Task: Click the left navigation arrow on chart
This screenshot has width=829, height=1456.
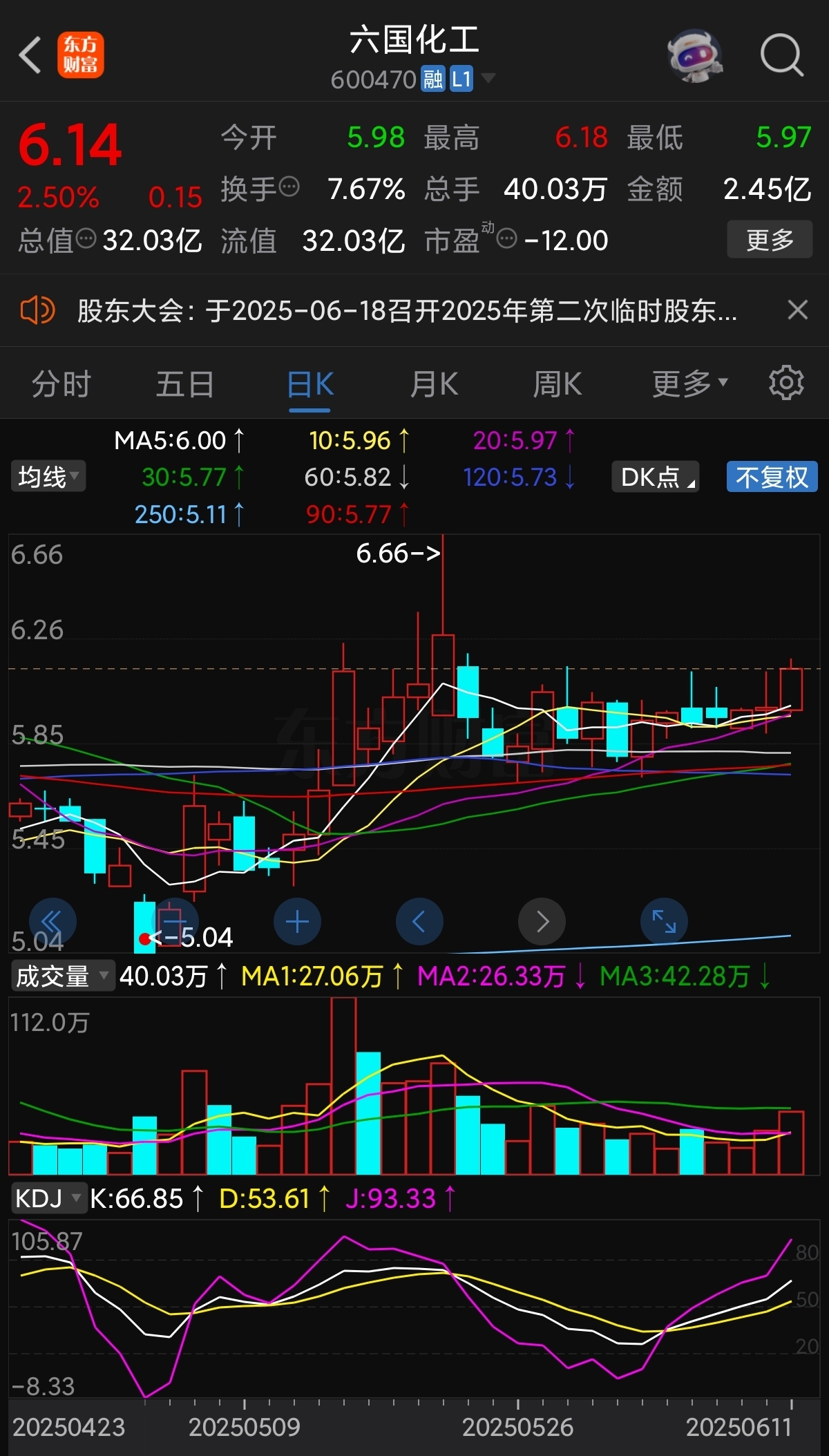Action: 420,921
